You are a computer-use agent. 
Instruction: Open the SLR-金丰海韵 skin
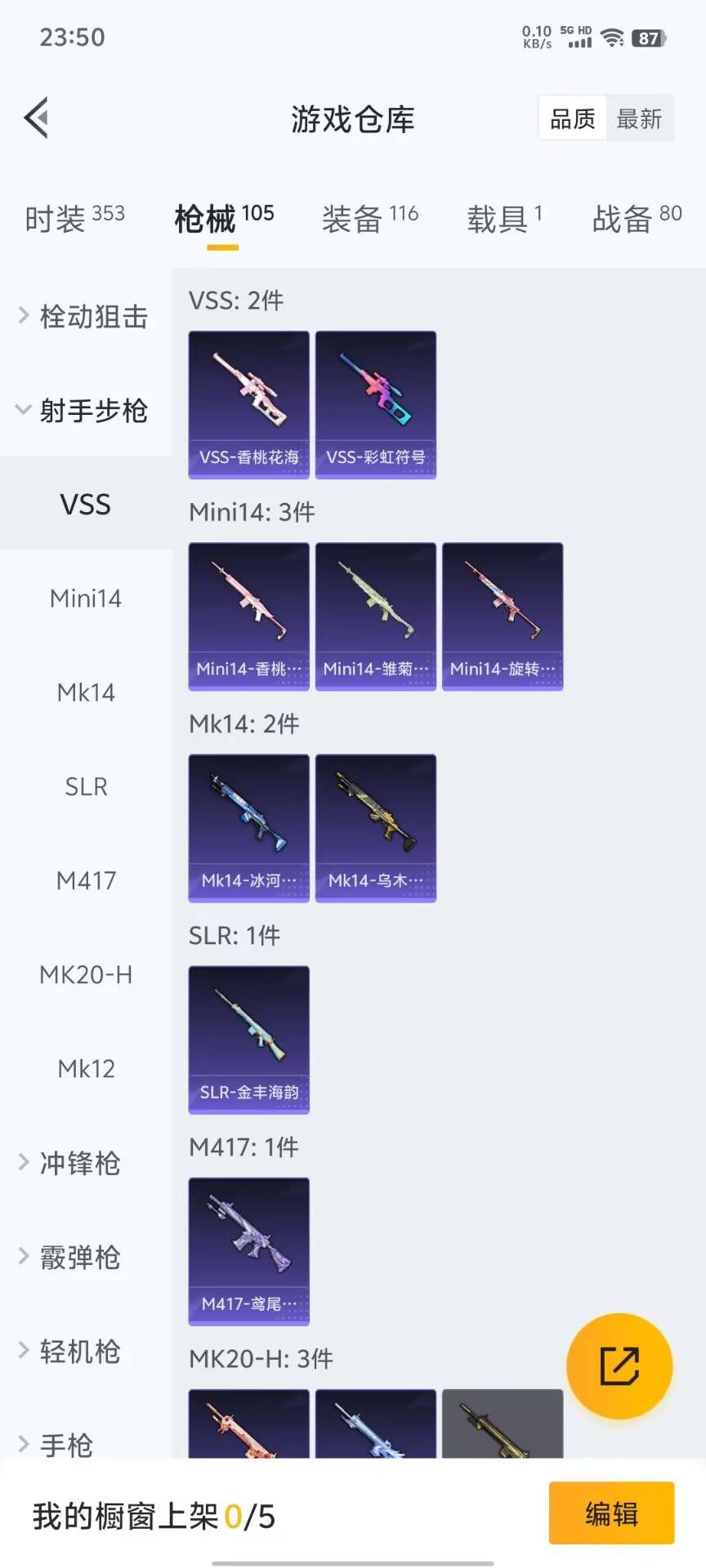[x=248, y=1040]
